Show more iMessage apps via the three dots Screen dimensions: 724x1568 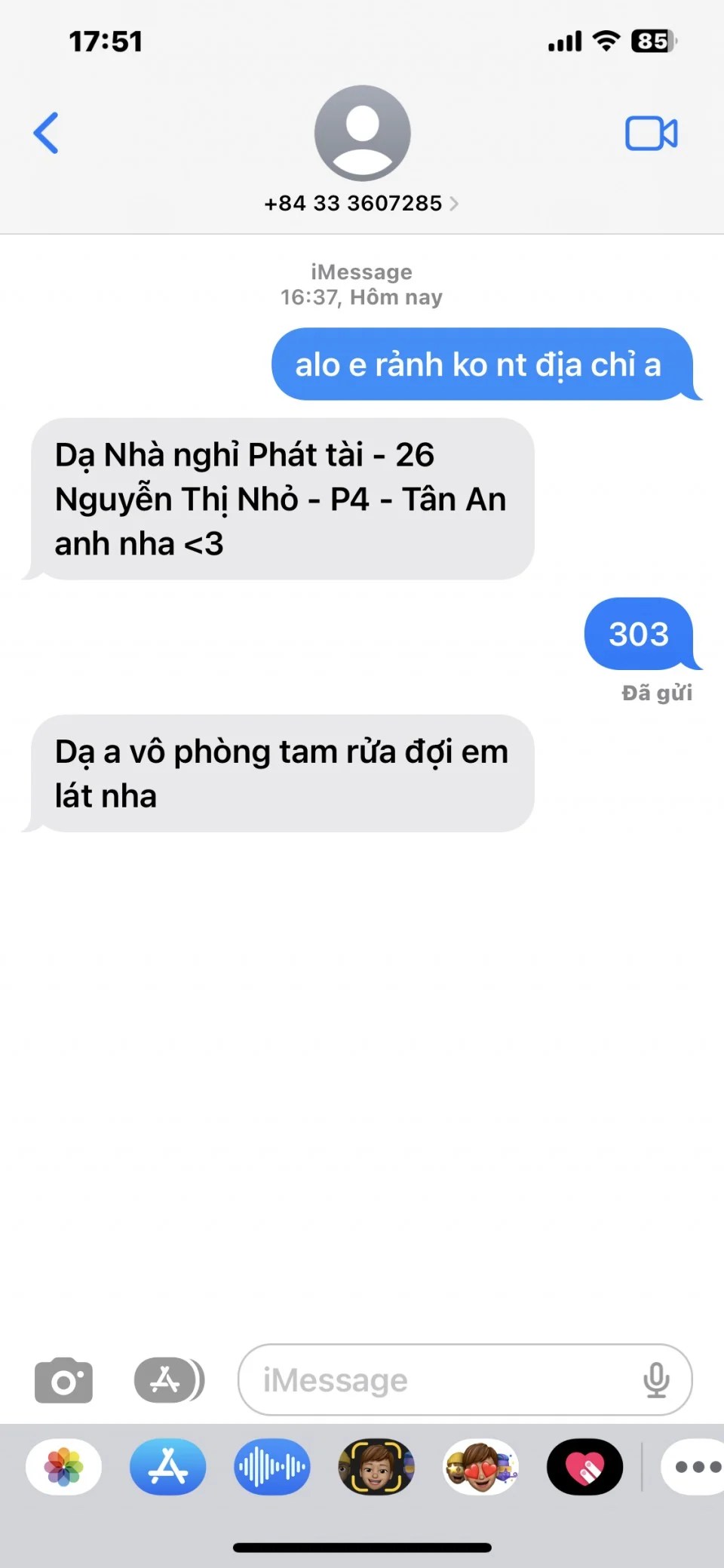point(695,1467)
